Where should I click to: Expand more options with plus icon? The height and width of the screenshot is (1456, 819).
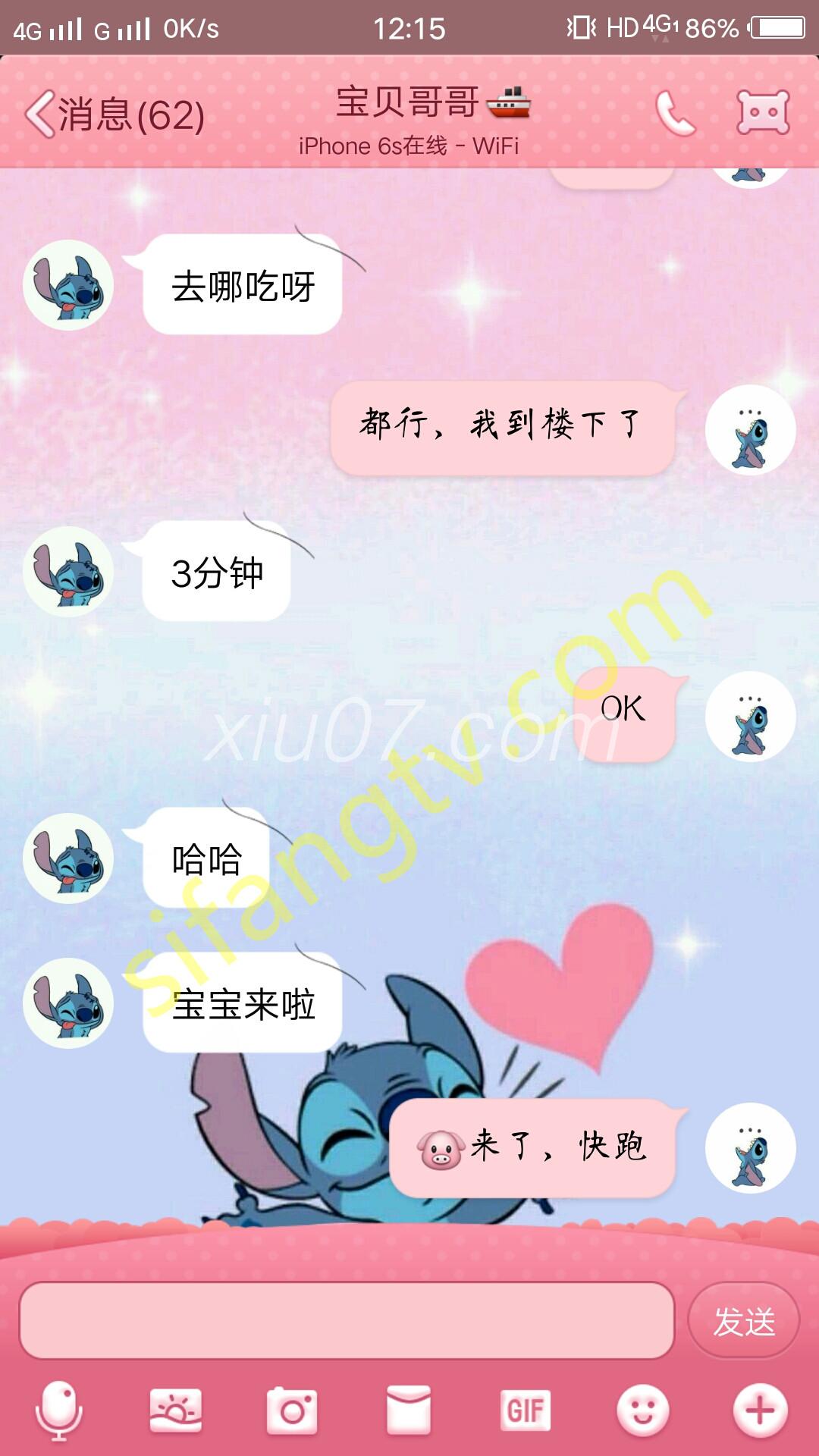(760, 1410)
